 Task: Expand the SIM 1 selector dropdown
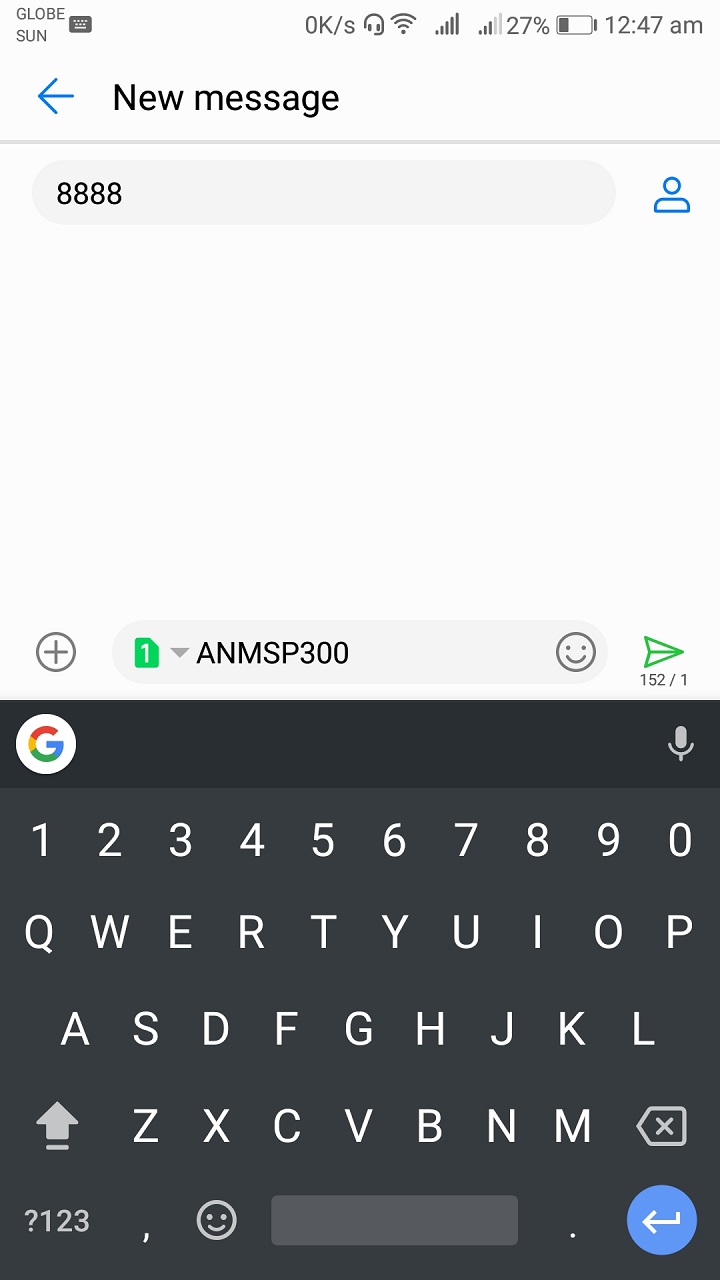[160, 653]
